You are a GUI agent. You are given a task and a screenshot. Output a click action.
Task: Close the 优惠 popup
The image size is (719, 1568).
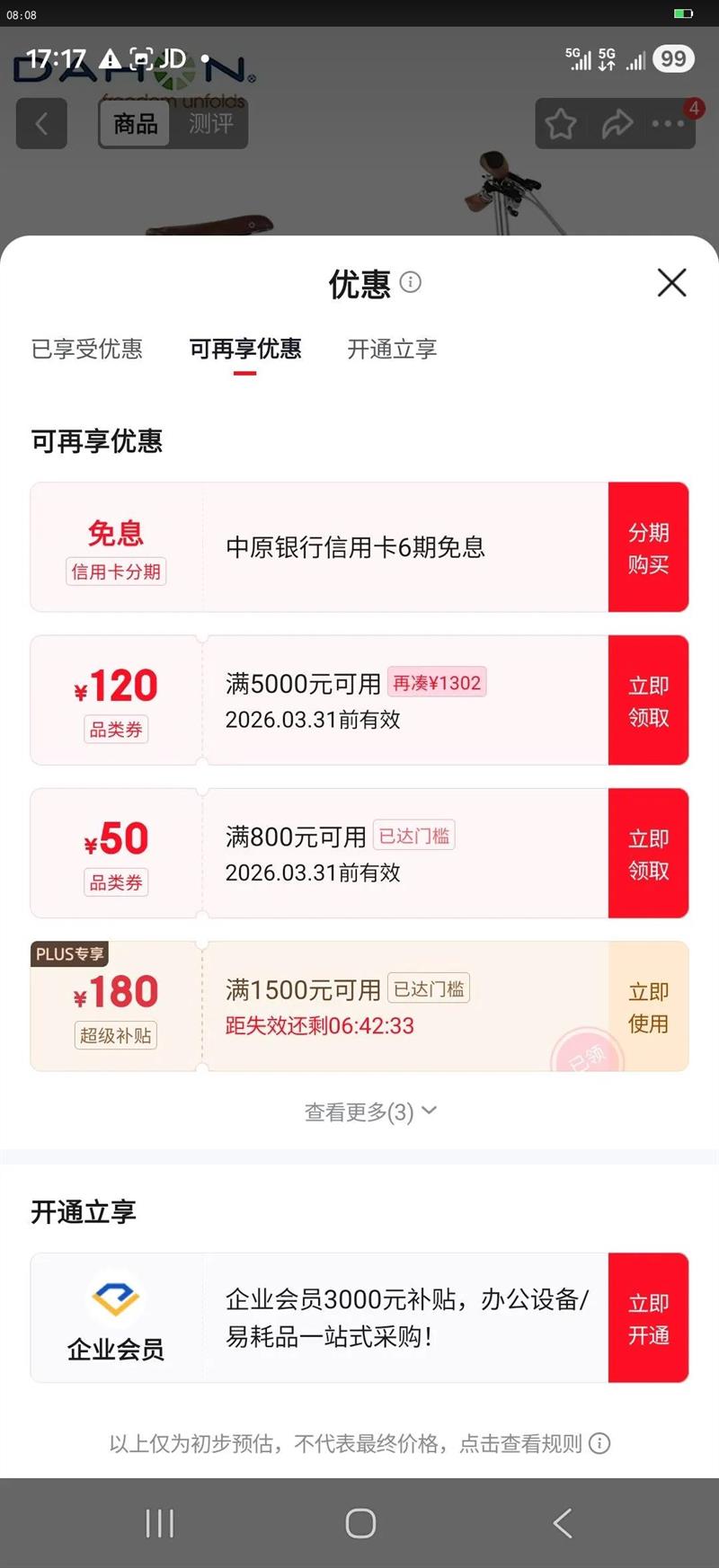coord(671,283)
